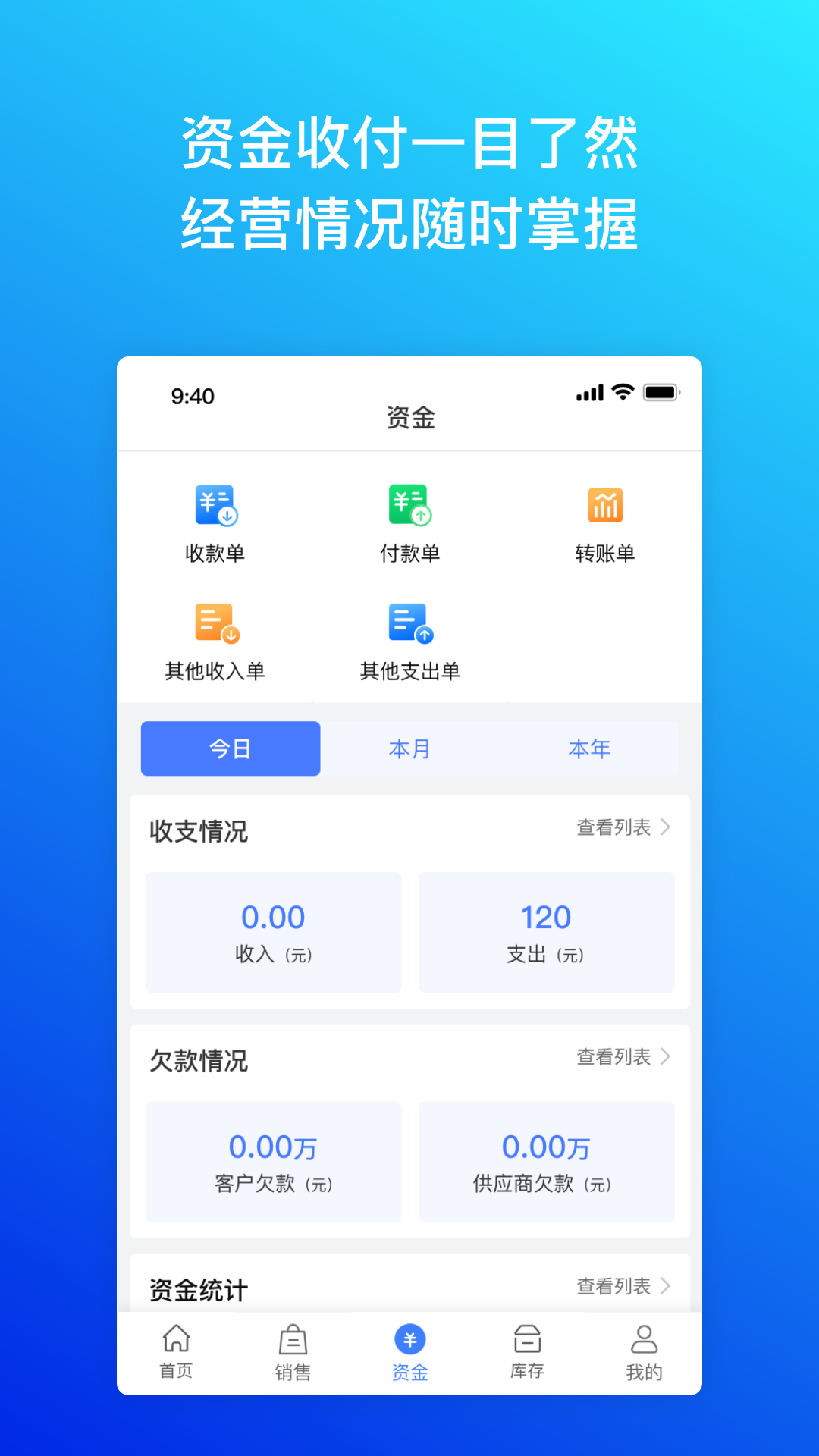Switch to the 本月 filter
819x1456 pixels.
[x=409, y=748]
